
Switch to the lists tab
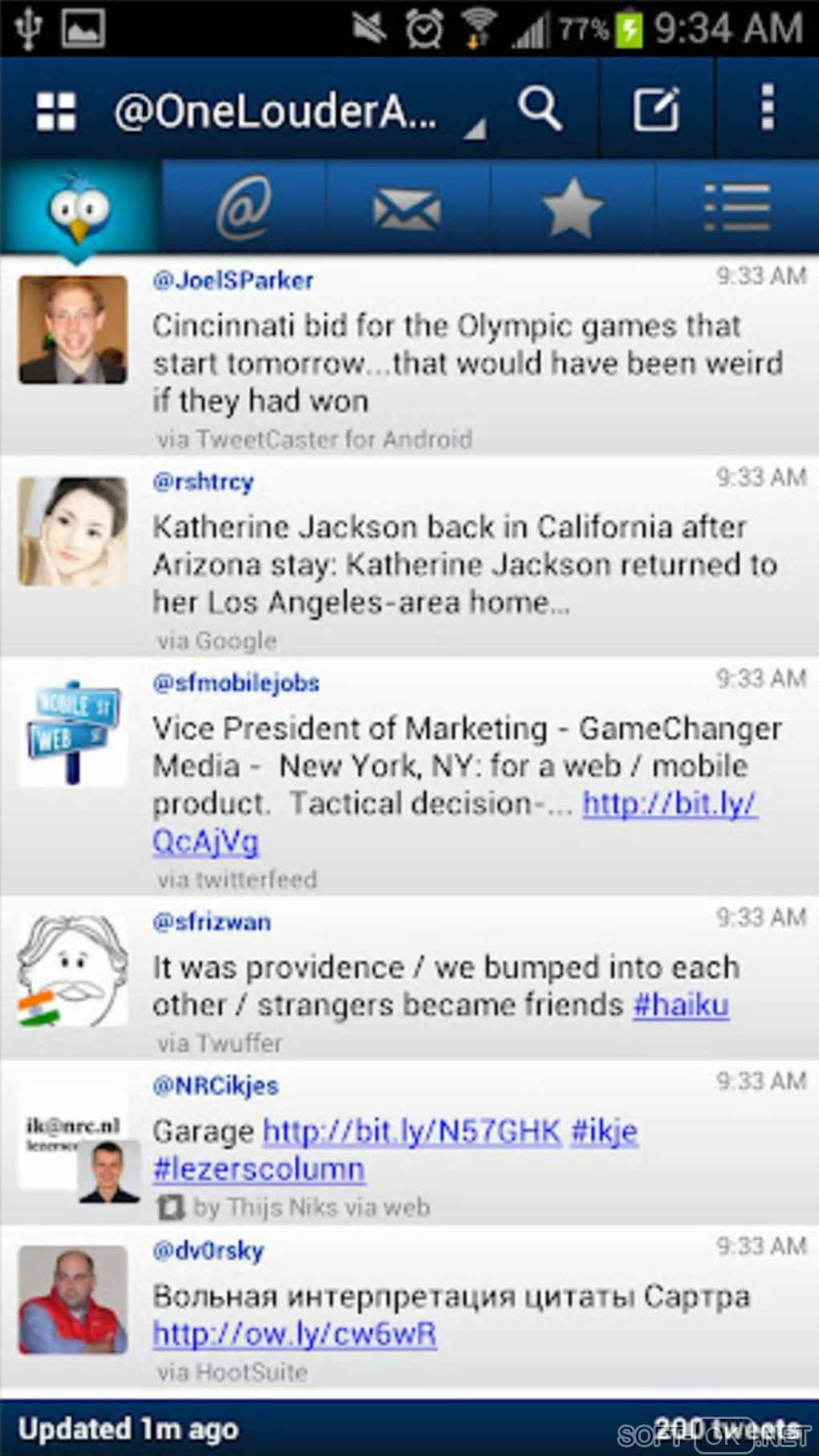pos(736,207)
